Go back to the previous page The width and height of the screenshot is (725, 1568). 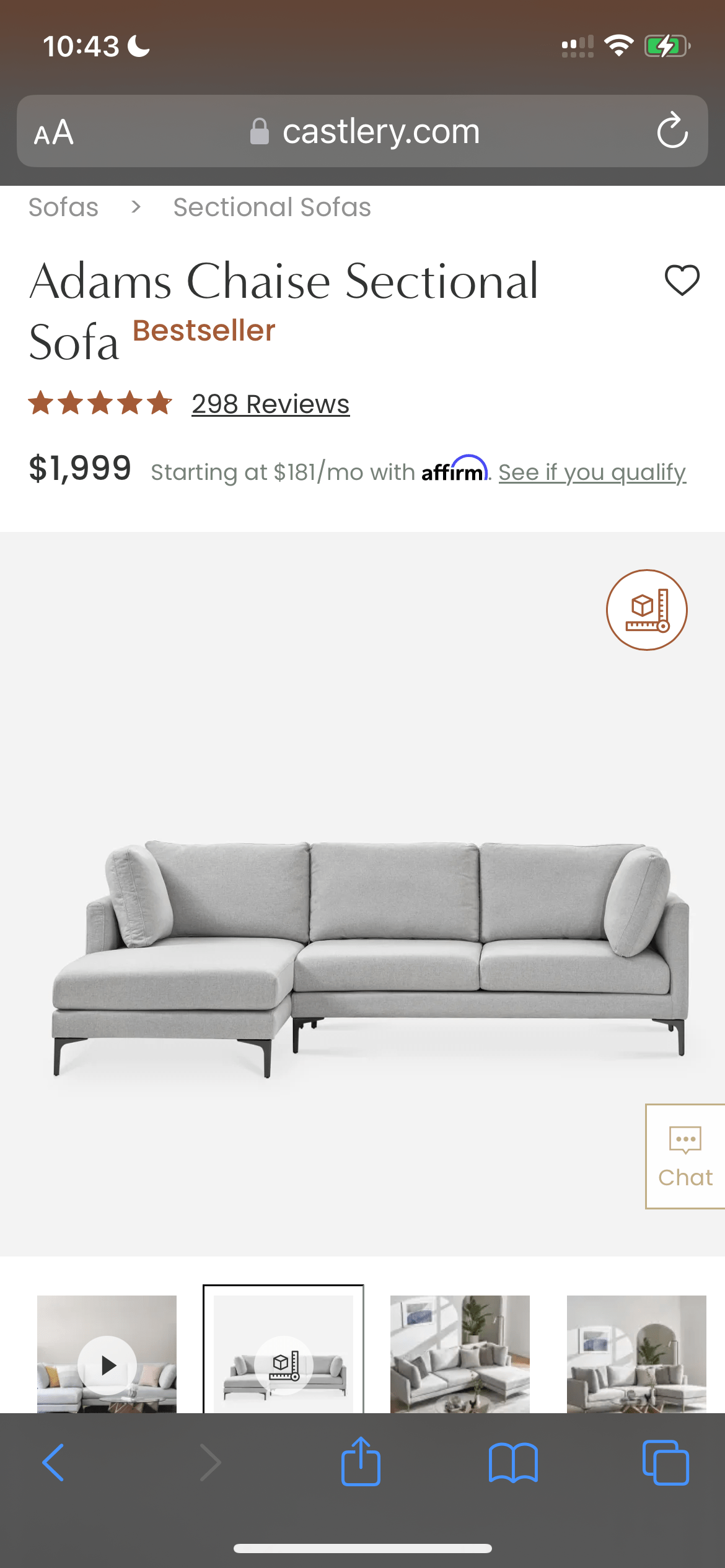point(53,1463)
